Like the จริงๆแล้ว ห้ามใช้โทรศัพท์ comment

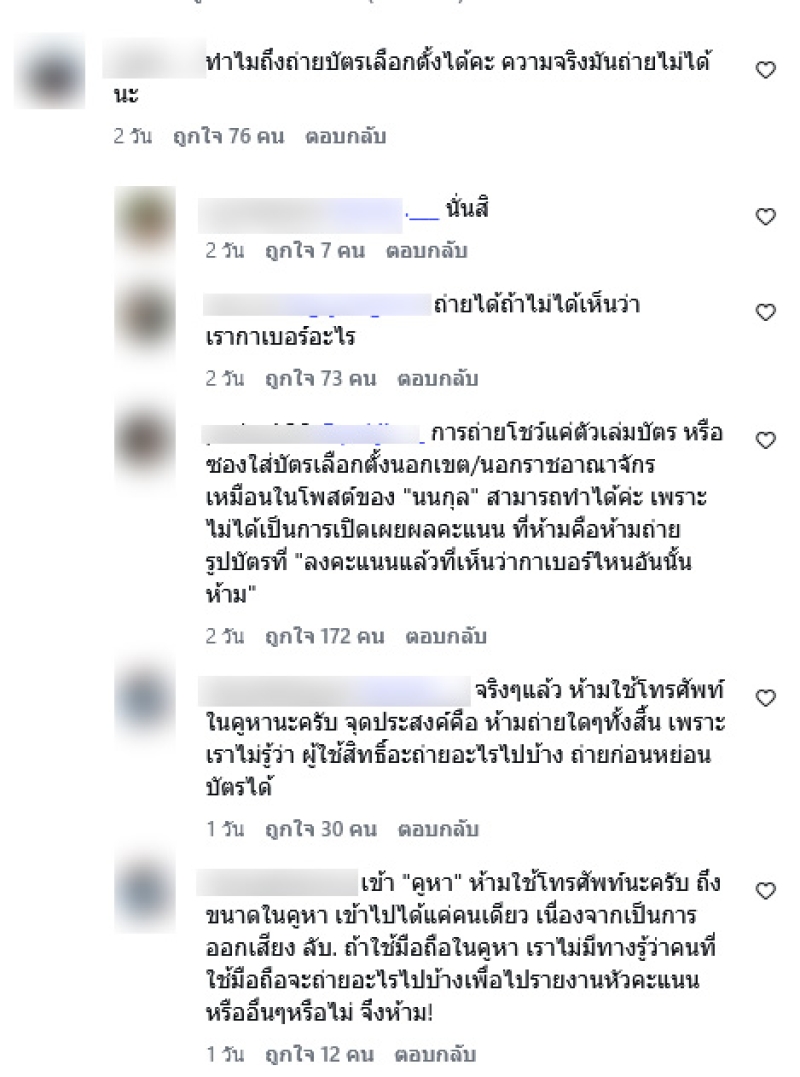(x=765, y=697)
